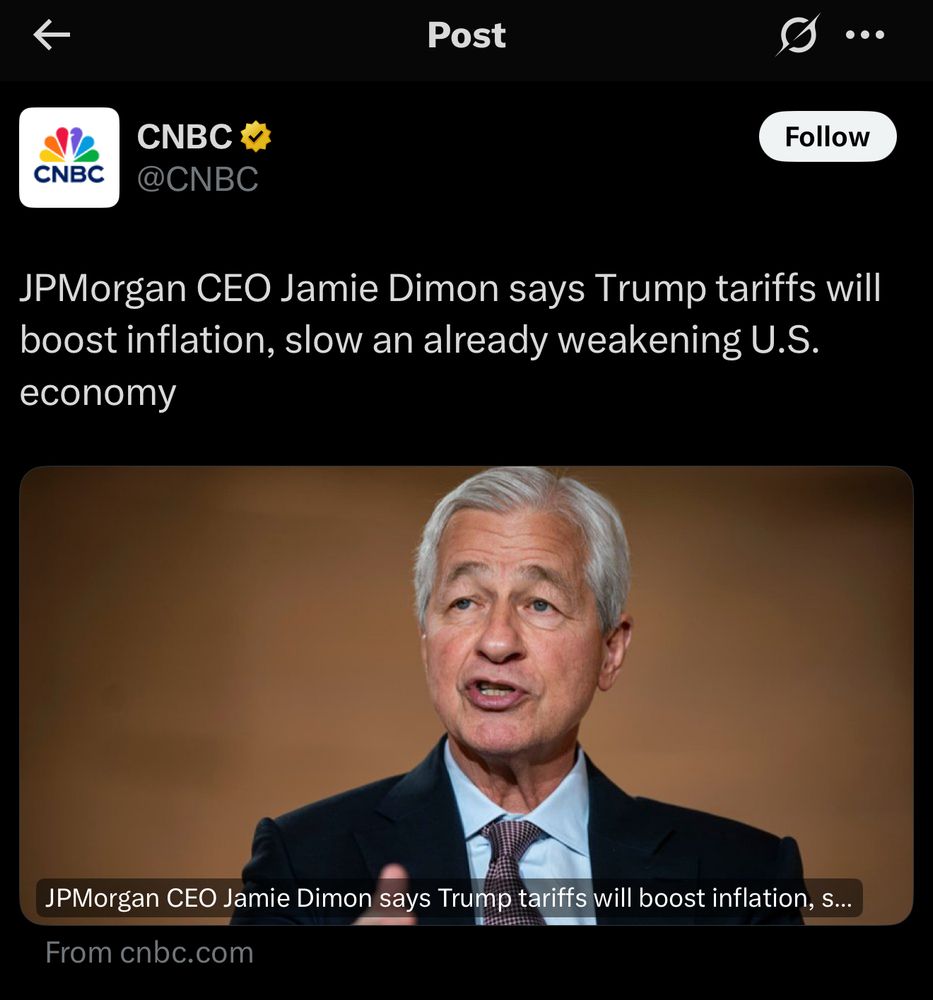
Task: Follow the CNBC account
Action: pos(827,137)
